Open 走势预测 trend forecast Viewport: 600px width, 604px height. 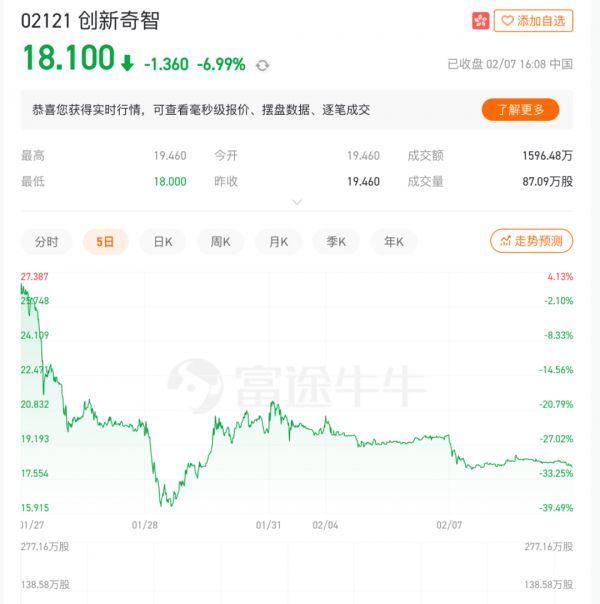[x=532, y=241]
